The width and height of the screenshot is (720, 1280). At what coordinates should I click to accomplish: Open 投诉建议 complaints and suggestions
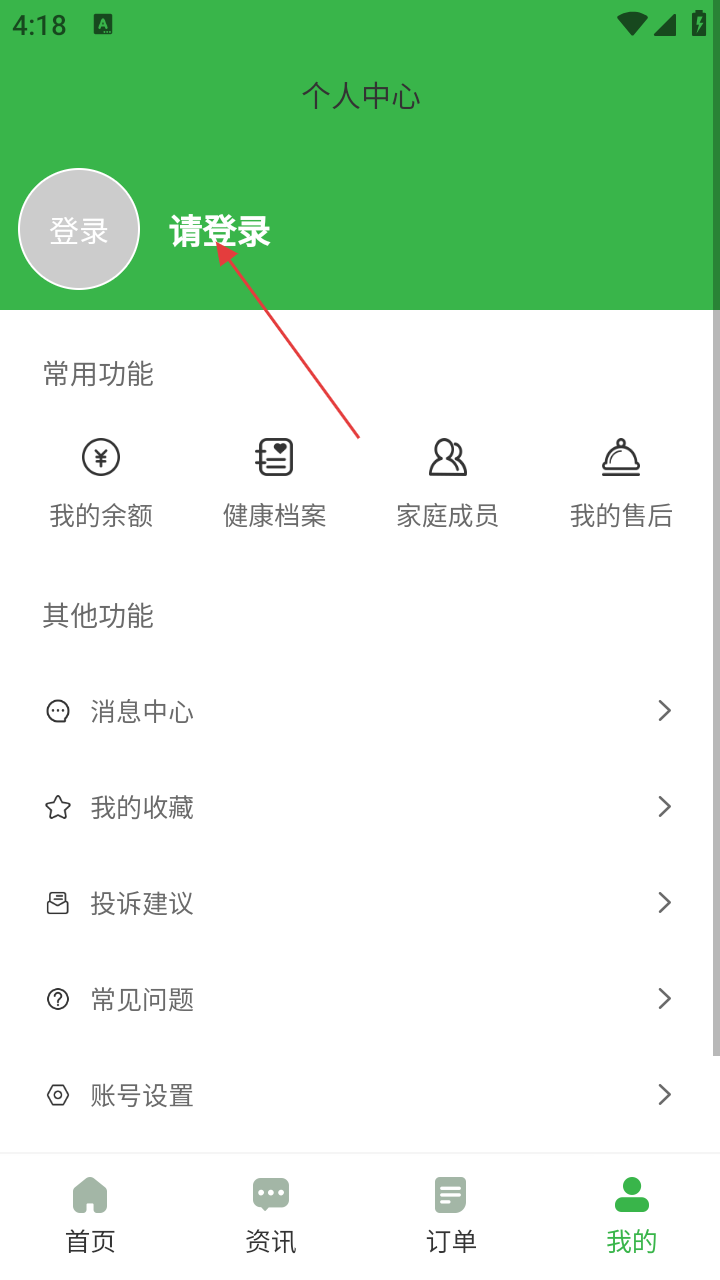[x=360, y=903]
